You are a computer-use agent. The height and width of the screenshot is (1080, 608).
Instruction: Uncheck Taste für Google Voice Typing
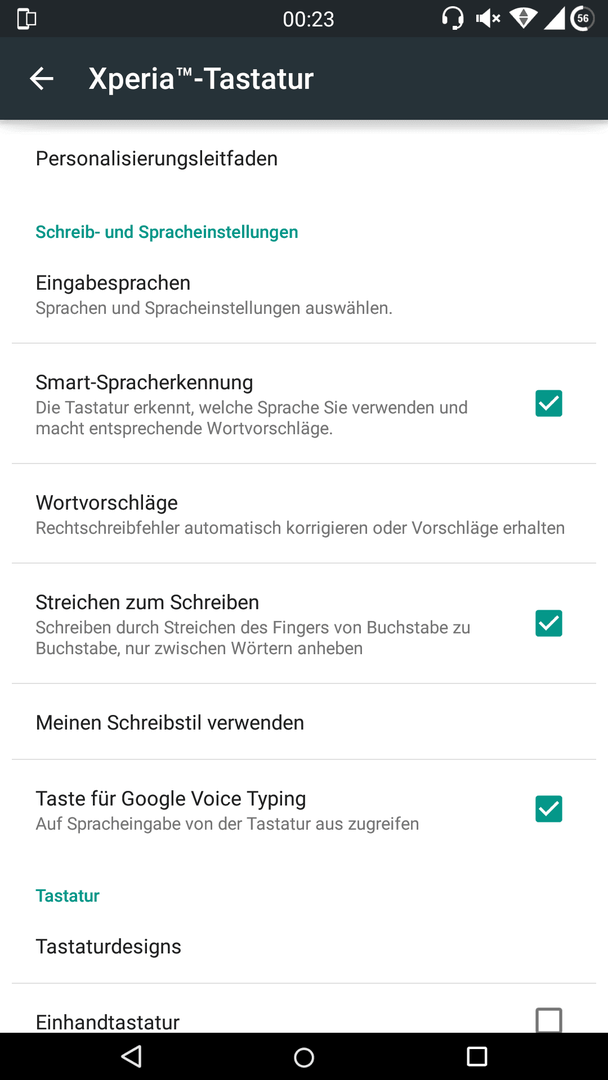point(549,809)
